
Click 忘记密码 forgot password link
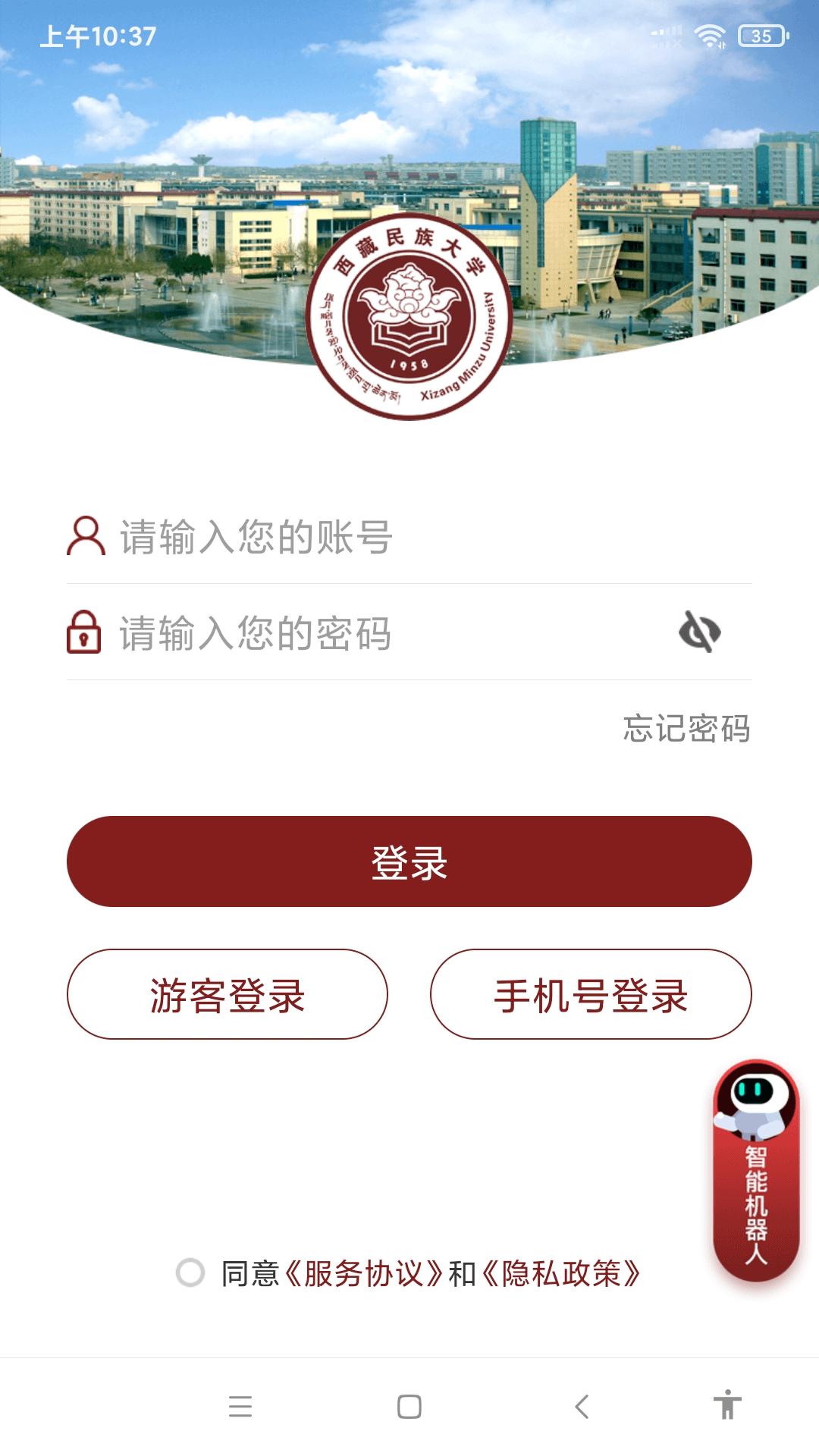point(687,728)
